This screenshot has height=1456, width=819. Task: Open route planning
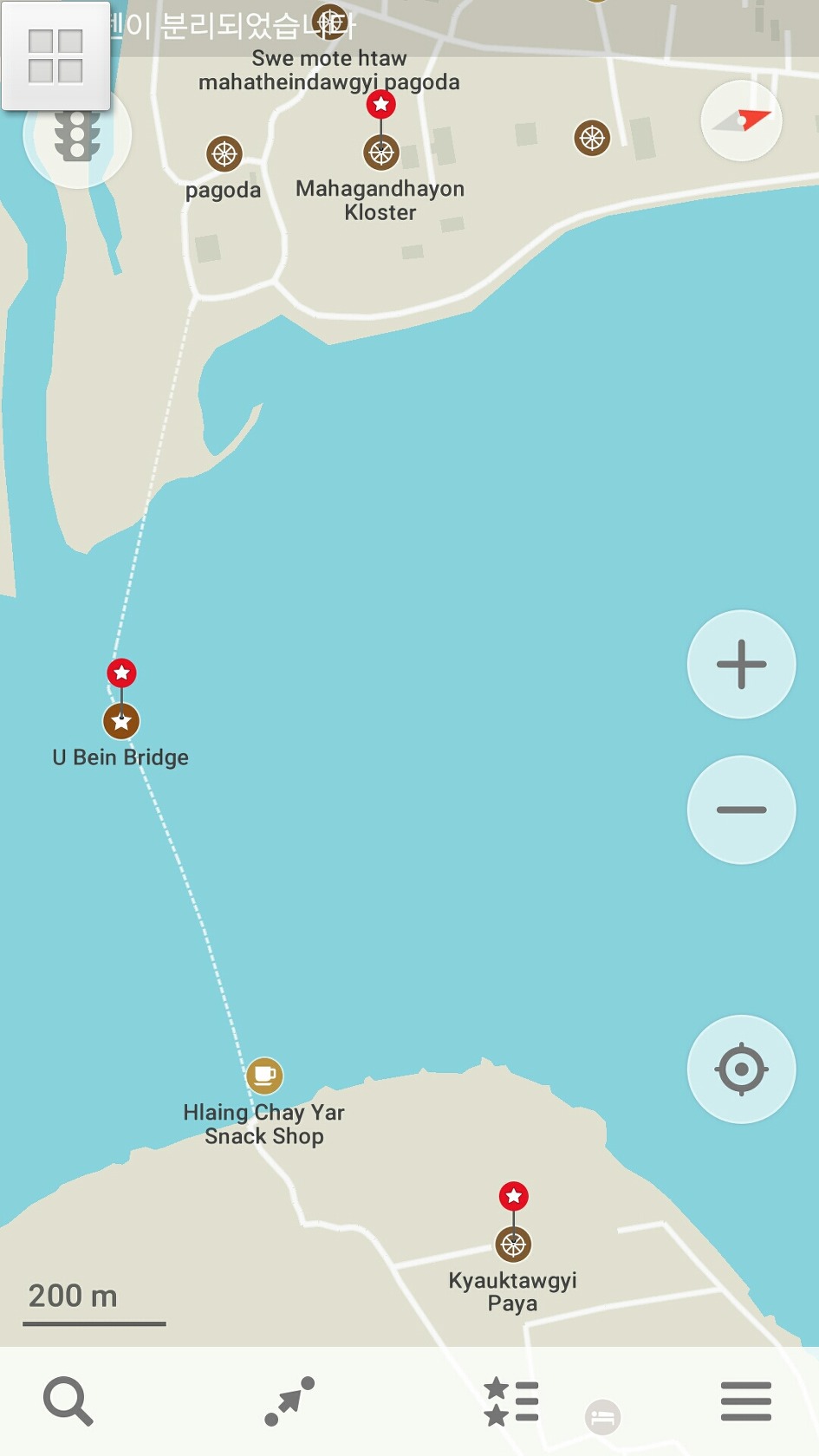(289, 1401)
